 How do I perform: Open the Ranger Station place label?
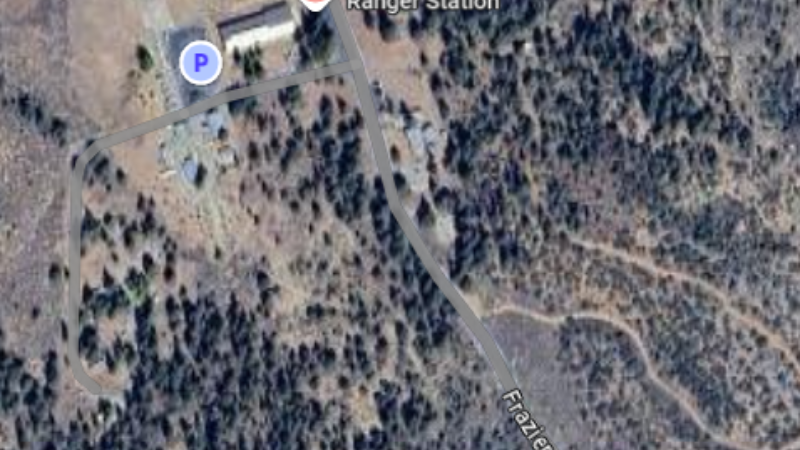click(x=421, y=5)
